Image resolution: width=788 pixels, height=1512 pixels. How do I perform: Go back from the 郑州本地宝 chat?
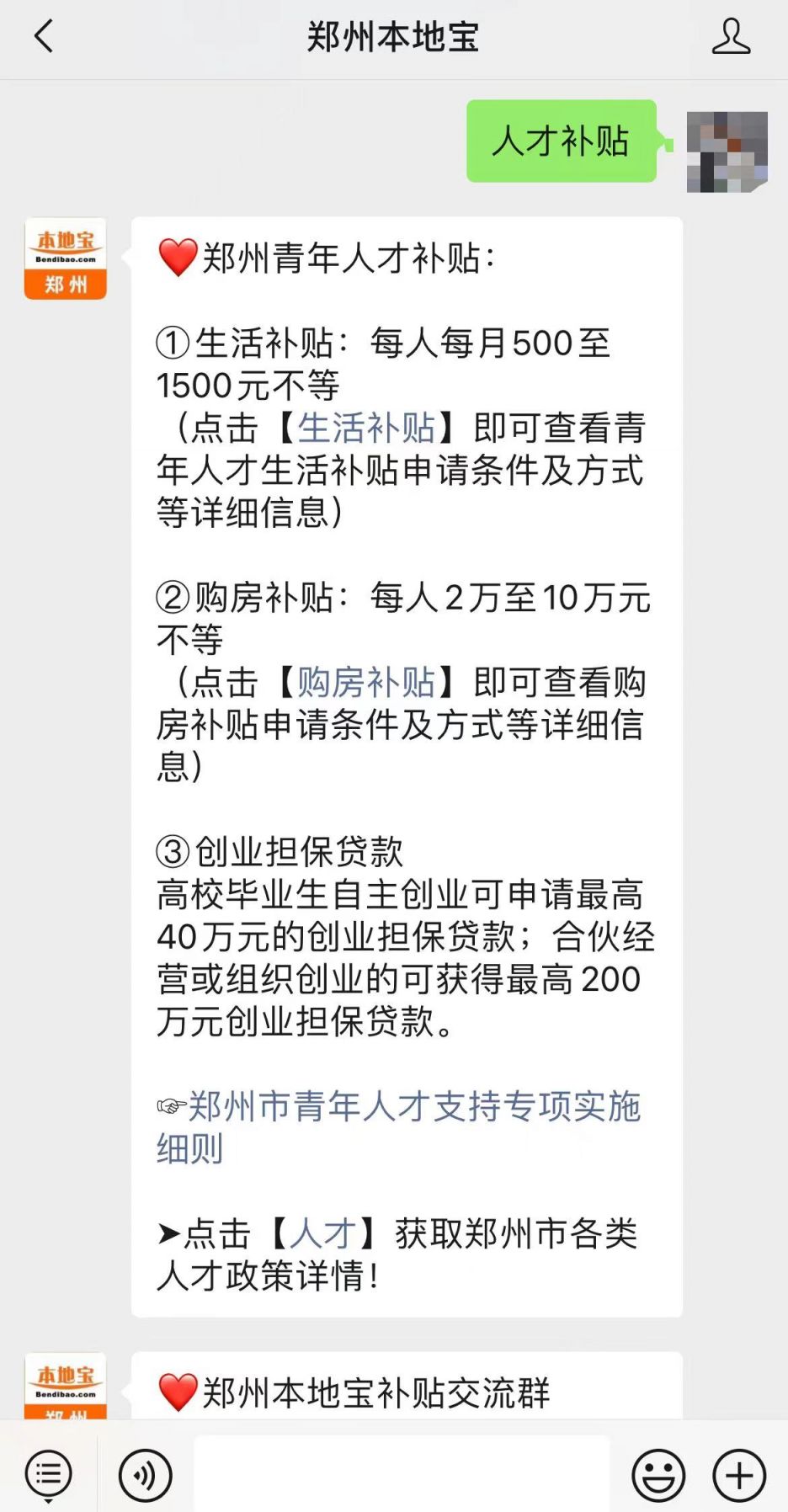pyautogui.click(x=44, y=37)
